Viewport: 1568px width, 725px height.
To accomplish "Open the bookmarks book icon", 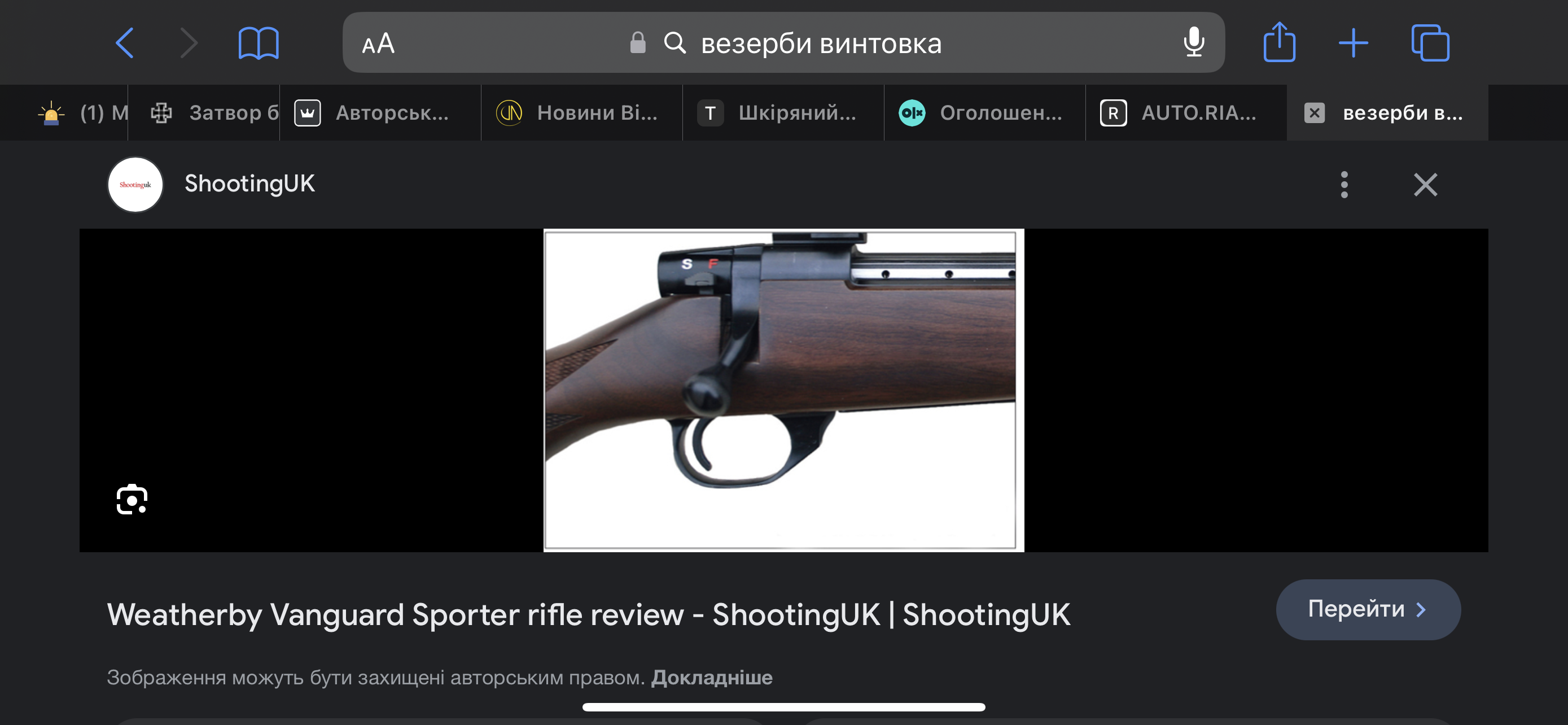I will pos(258,43).
